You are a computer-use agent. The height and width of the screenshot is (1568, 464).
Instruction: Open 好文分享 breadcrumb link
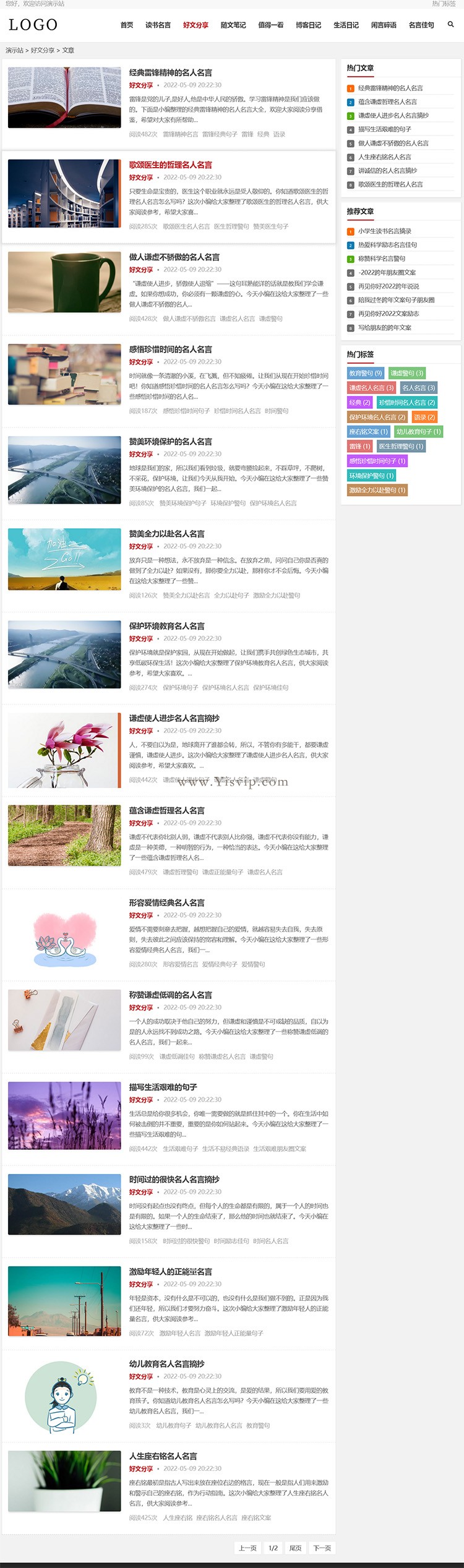[x=43, y=50]
